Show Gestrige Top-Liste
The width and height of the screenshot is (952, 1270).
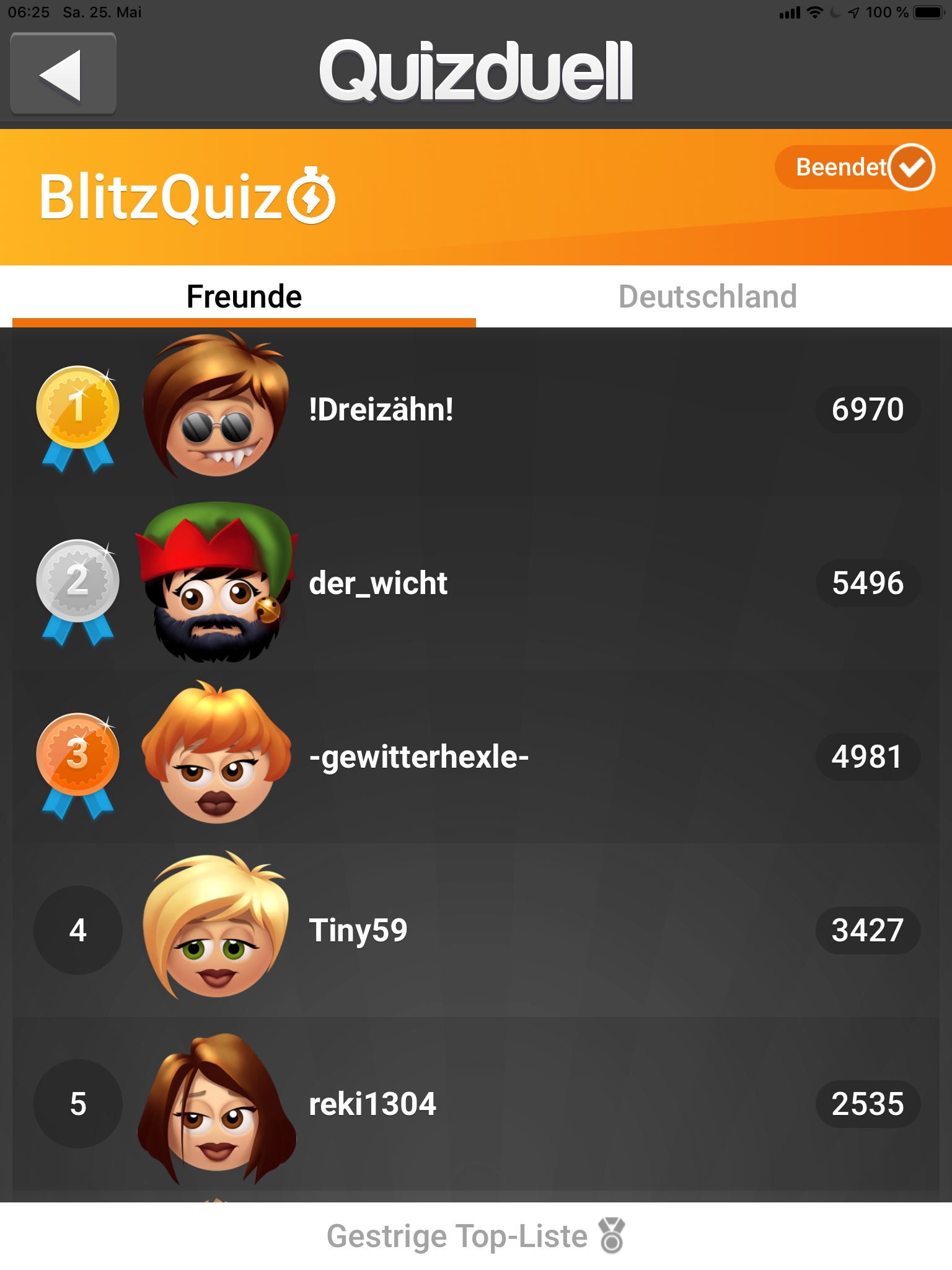coord(476,1236)
